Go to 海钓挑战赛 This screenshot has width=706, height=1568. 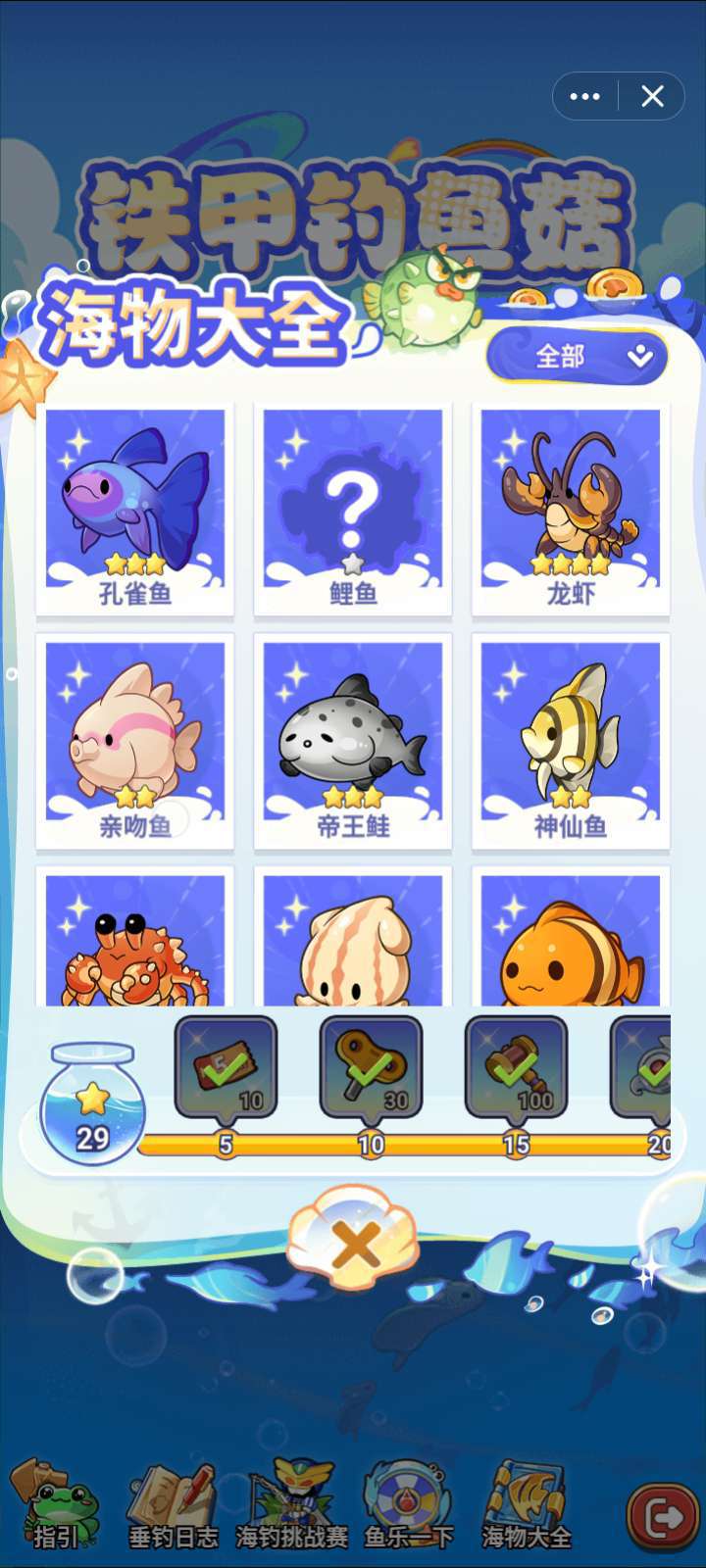pos(292,1506)
